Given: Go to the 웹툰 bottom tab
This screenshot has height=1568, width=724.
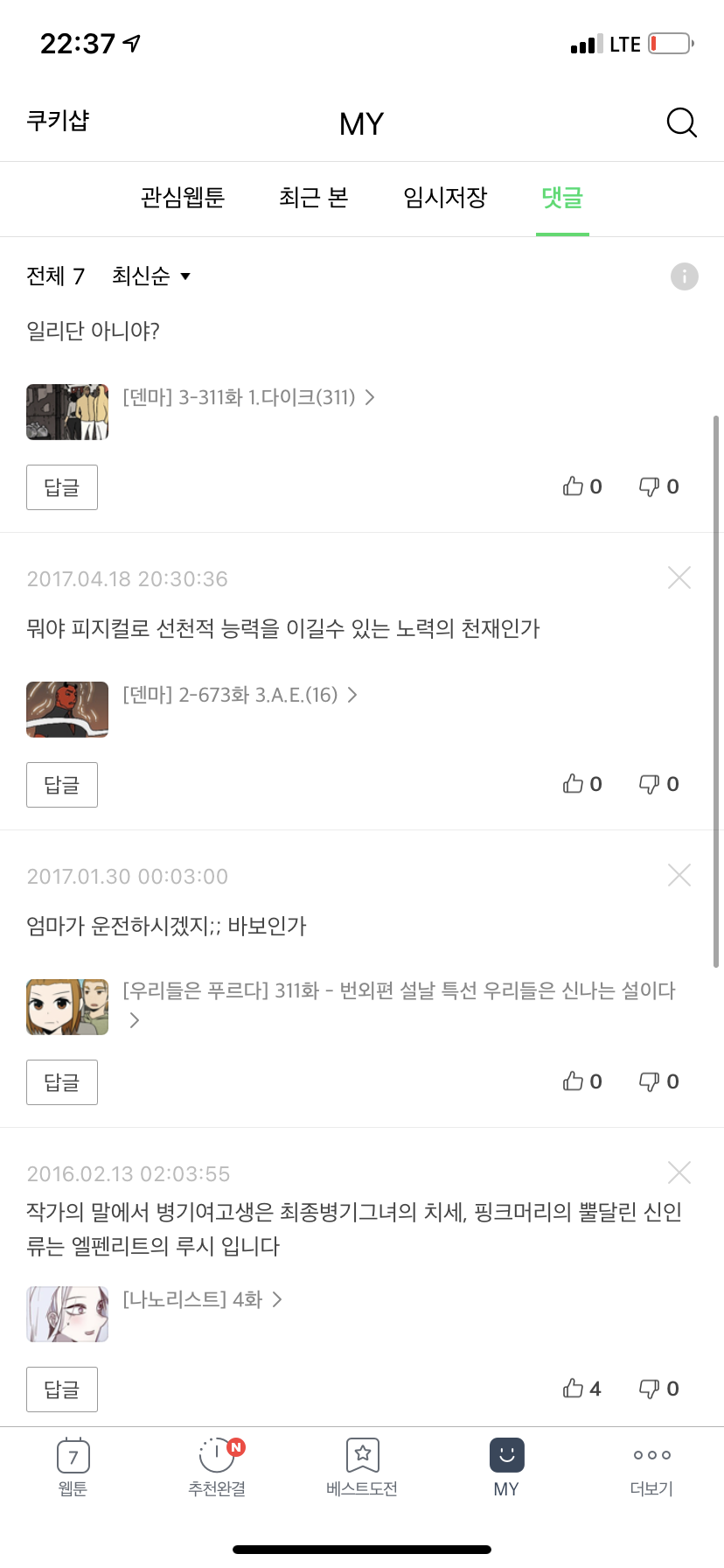Looking at the screenshot, I should tap(73, 1467).
